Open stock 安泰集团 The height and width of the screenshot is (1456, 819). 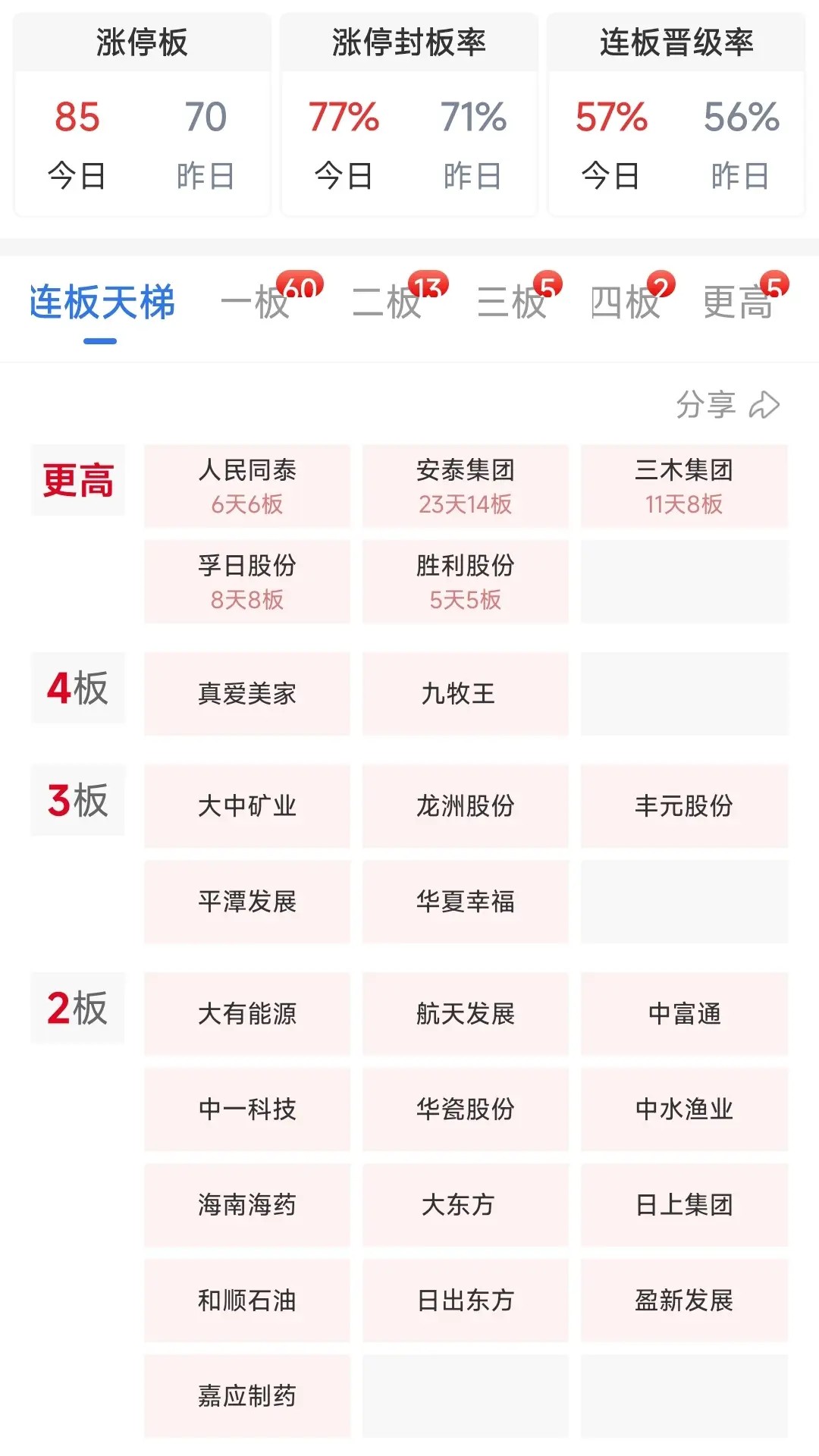466,486
